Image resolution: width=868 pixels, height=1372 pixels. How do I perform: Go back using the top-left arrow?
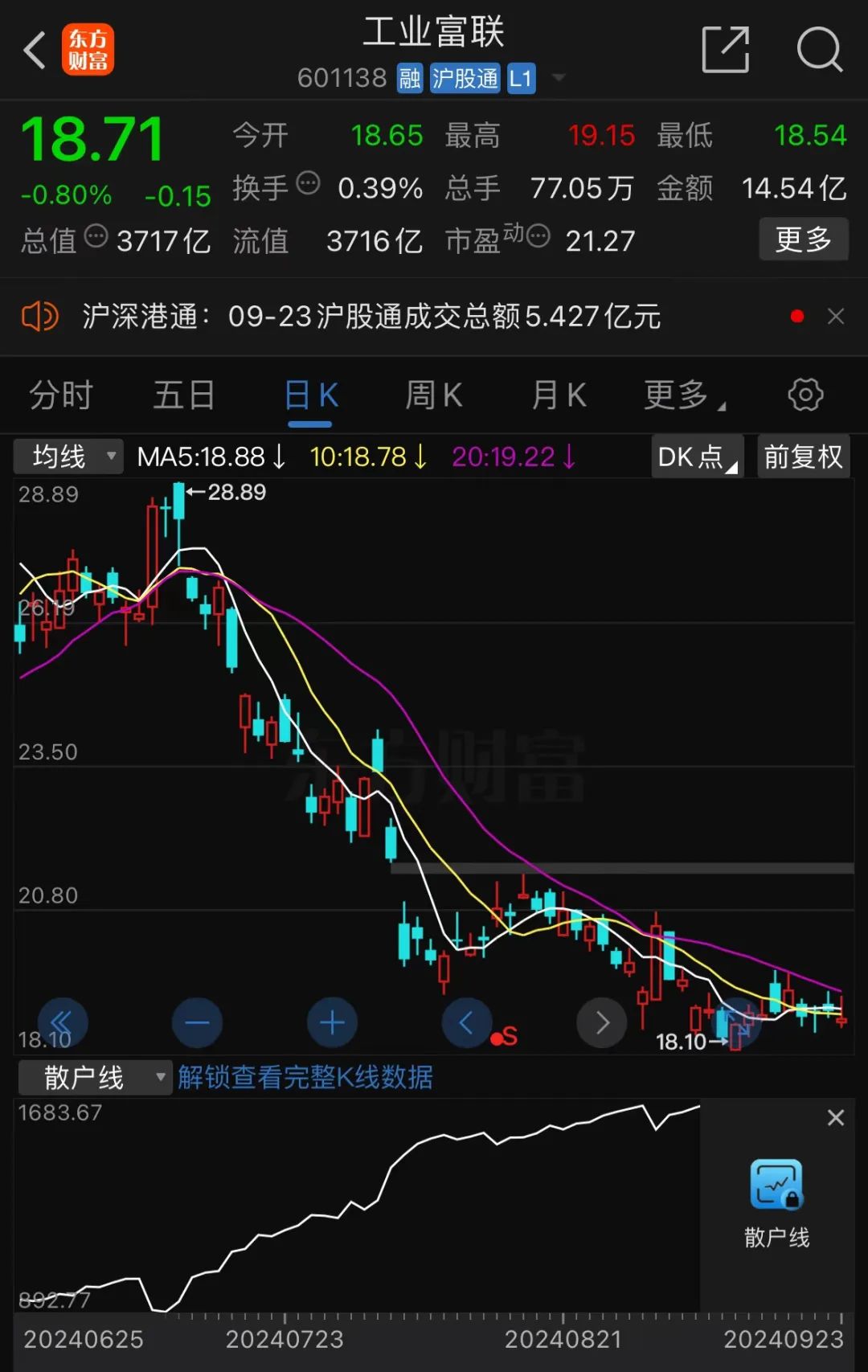point(35,51)
